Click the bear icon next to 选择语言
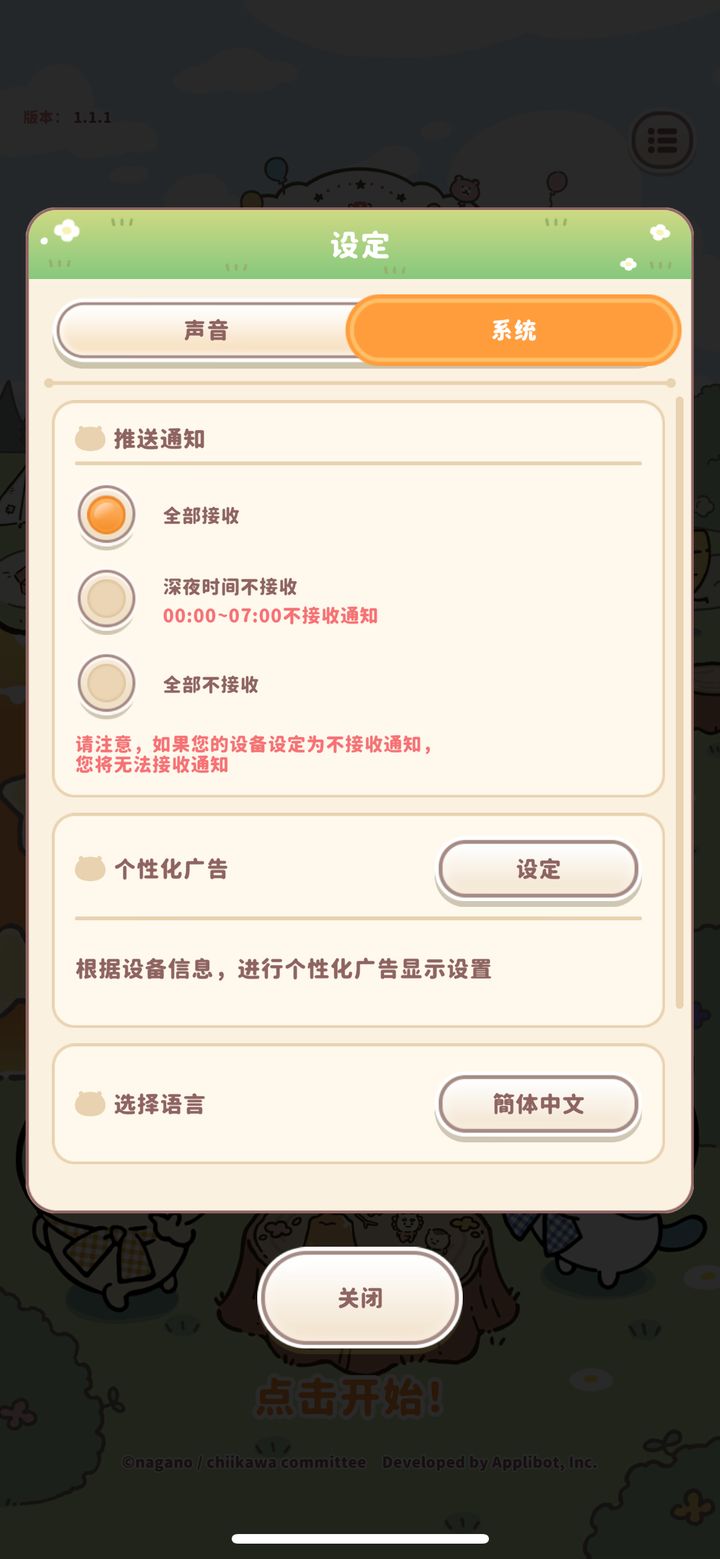The image size is (720, 1559). (89, 1104)
